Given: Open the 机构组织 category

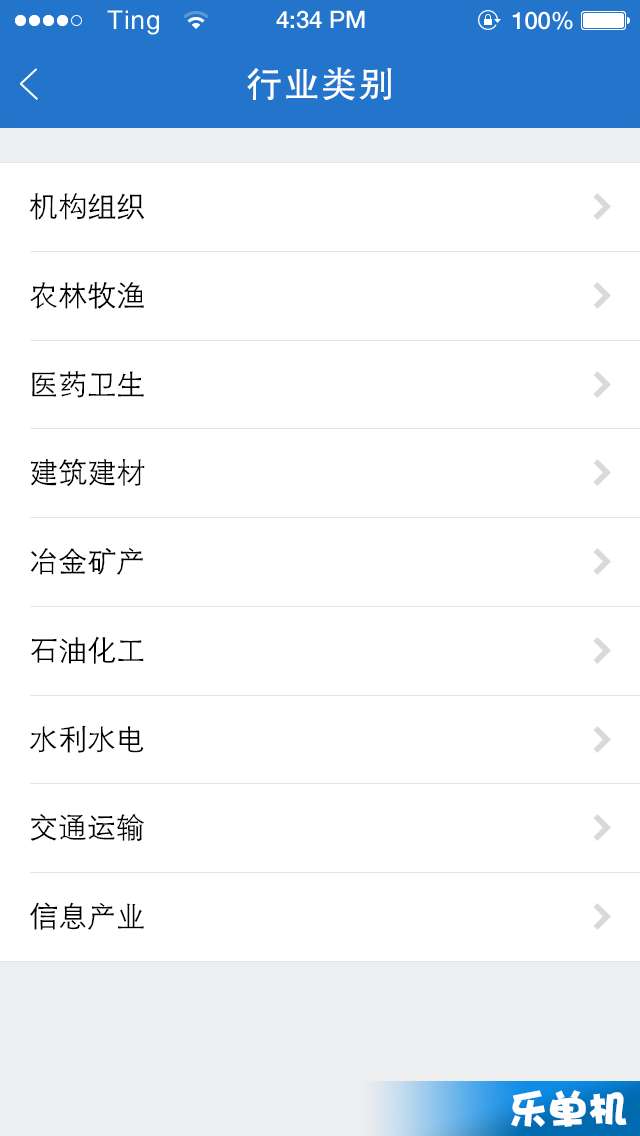Looking at the screenshot, I should tap(320, 207).
